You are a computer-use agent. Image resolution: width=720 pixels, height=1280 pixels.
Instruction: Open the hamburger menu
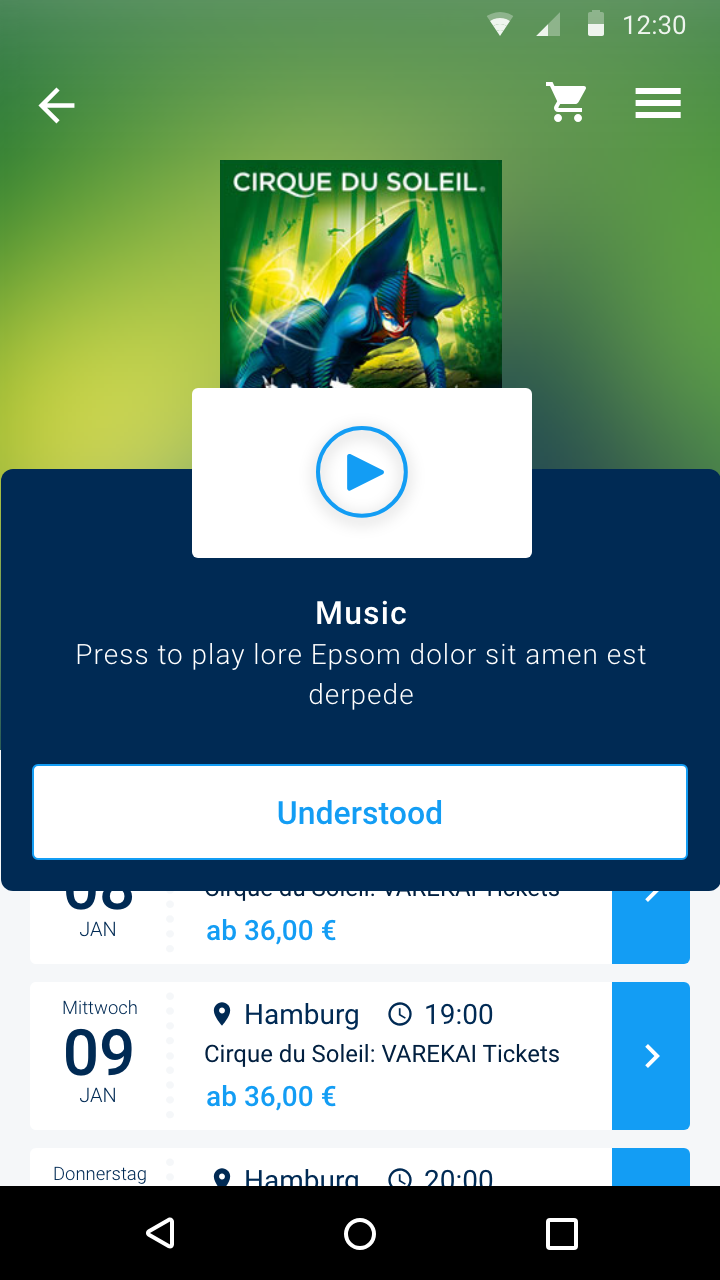(x=657, y=103)
